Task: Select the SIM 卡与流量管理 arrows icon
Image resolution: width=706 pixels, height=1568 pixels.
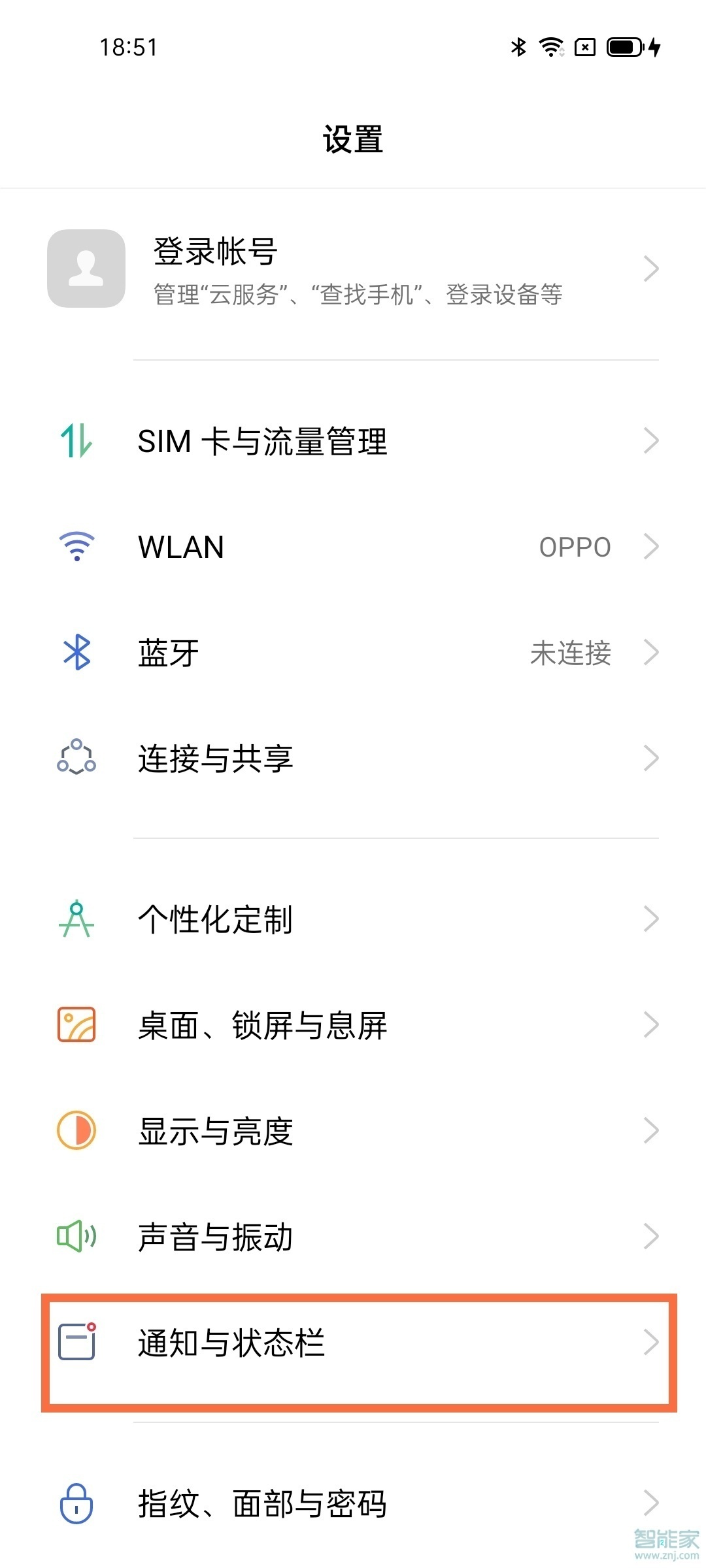Action: (x=76, y=441)
